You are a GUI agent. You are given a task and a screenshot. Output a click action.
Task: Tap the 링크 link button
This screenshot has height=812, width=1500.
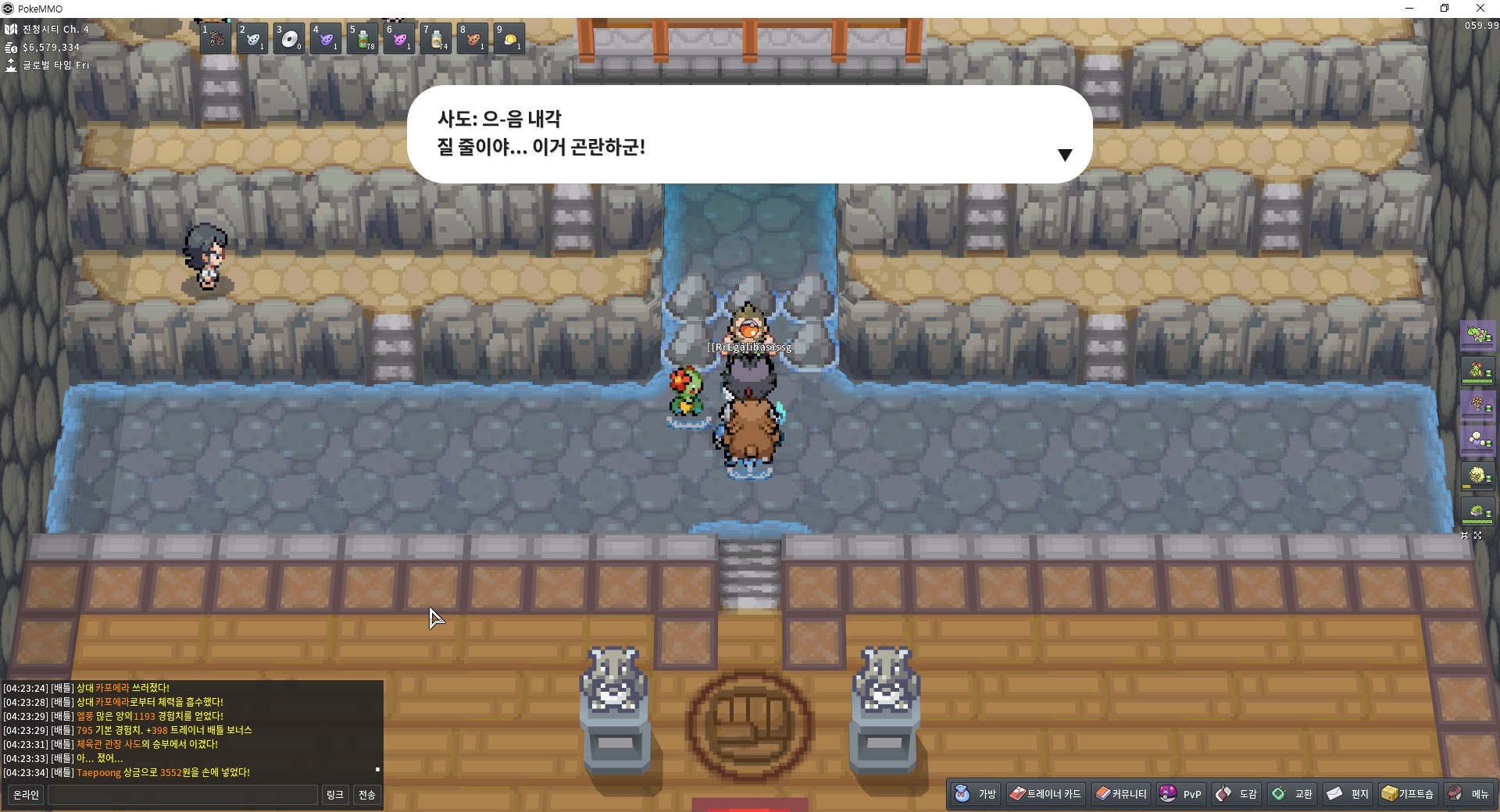tap(334, 794)
